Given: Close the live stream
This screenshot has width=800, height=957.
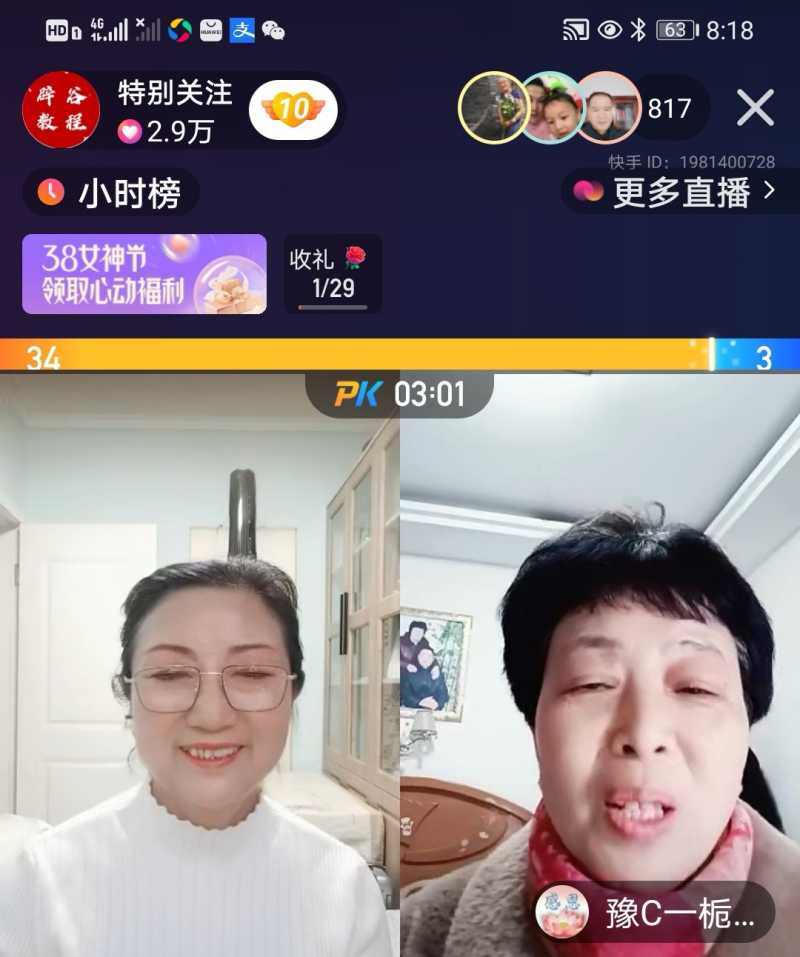Looking at the screenshot, I should [x=755, y=108].
